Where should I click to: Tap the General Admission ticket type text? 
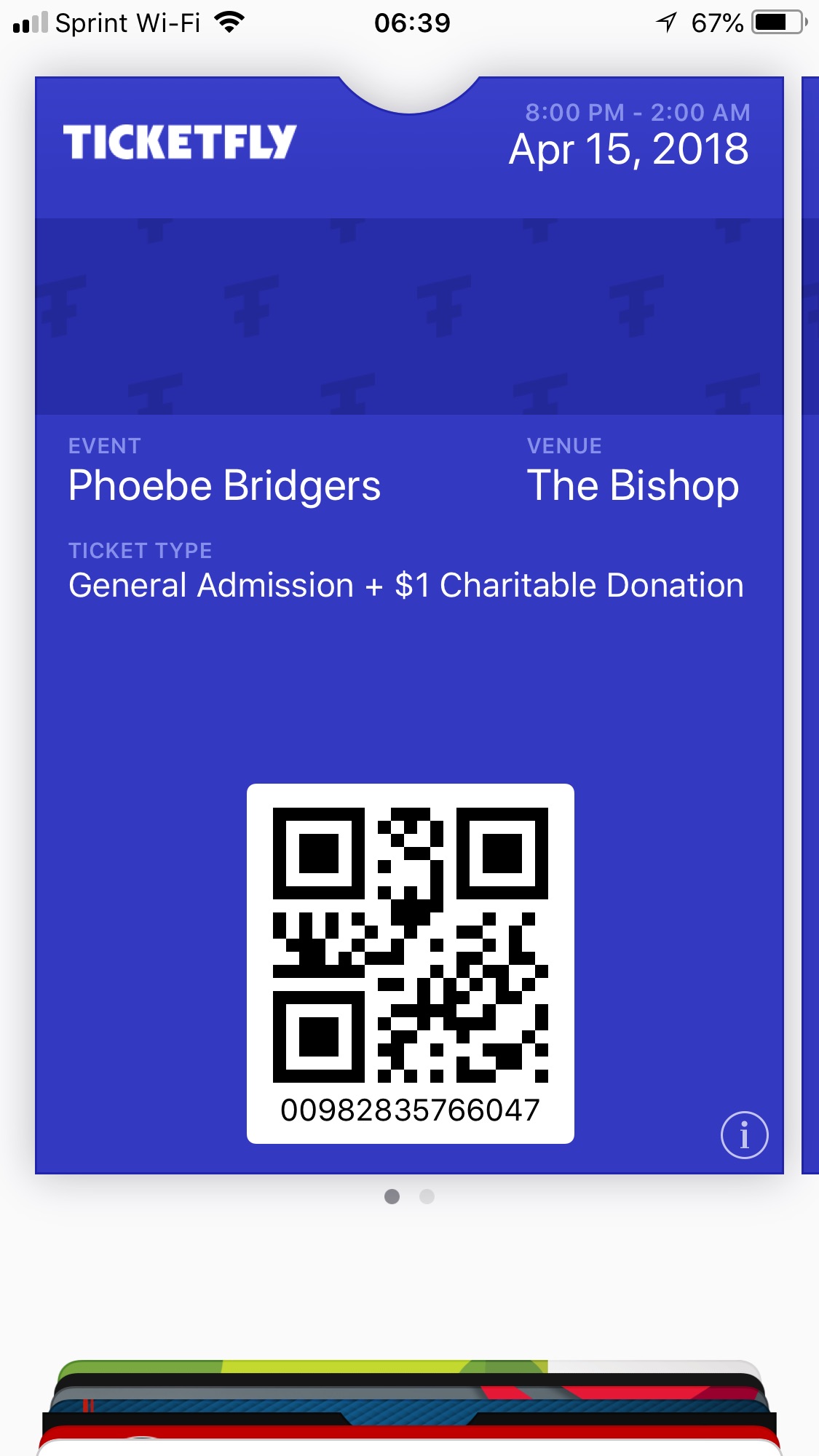pyautogui.click(x=404, y=584)
